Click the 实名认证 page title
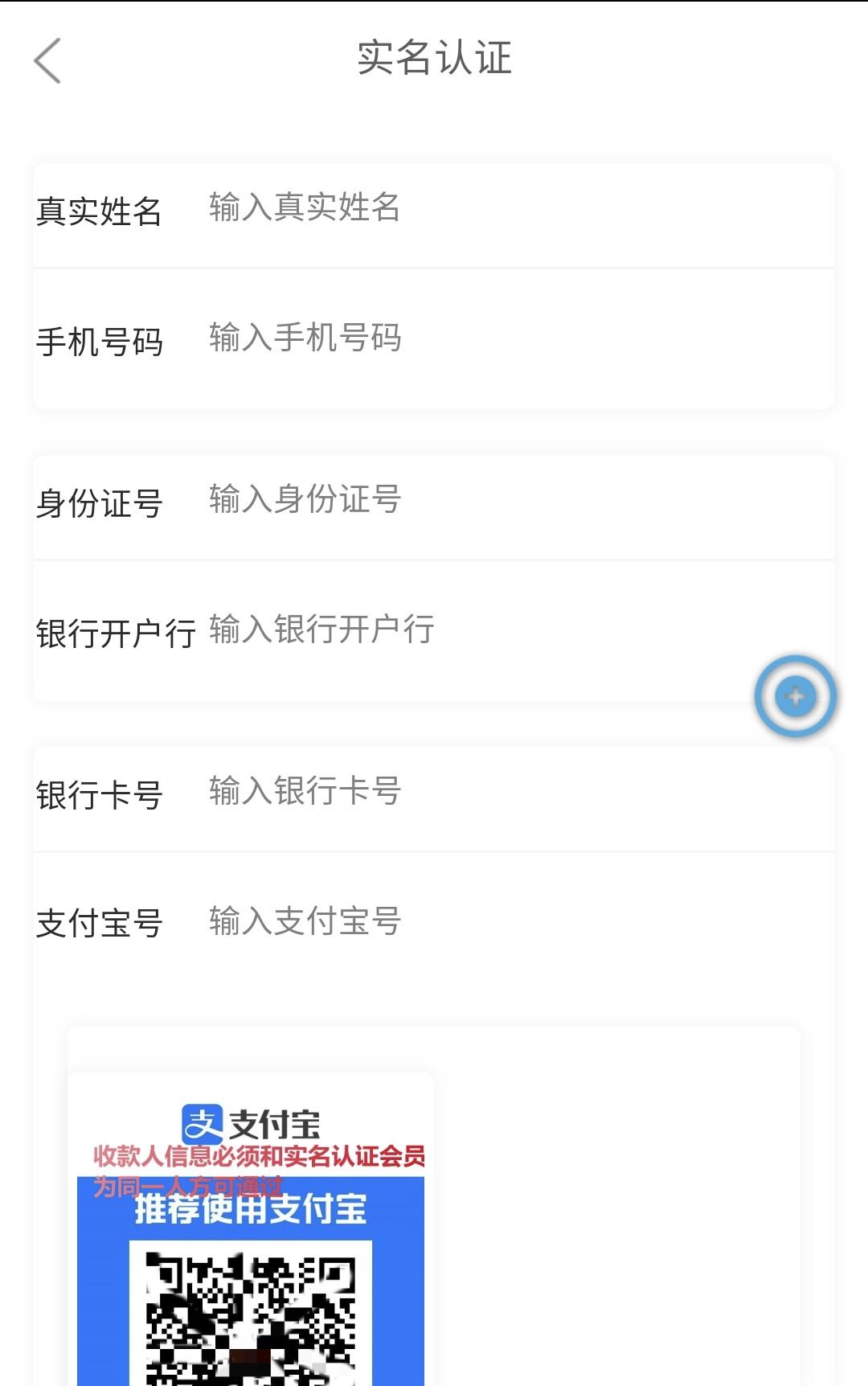This screenshot has width=868, height=1386. (434, 59)
